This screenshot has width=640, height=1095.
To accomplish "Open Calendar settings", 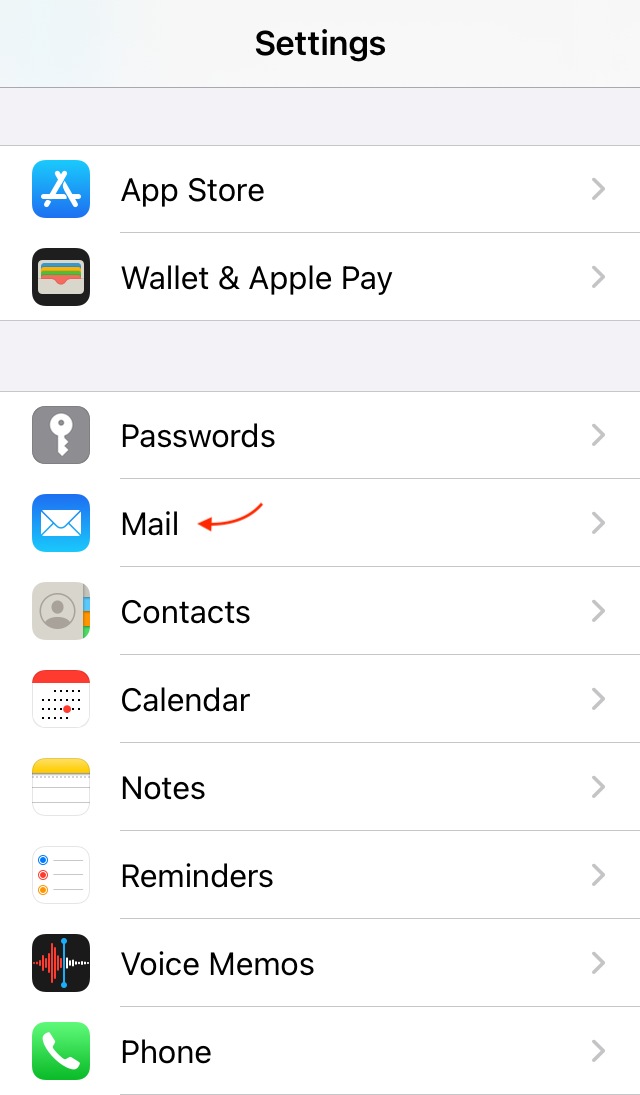I will coord(320,699).
